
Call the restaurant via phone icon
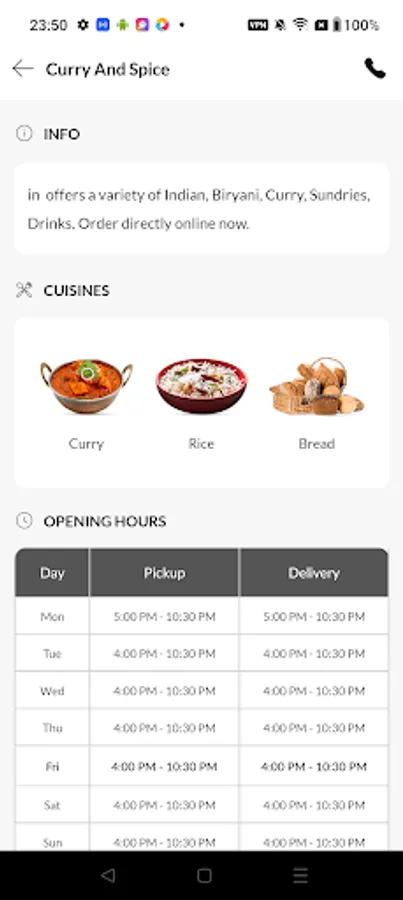point(375,69)
